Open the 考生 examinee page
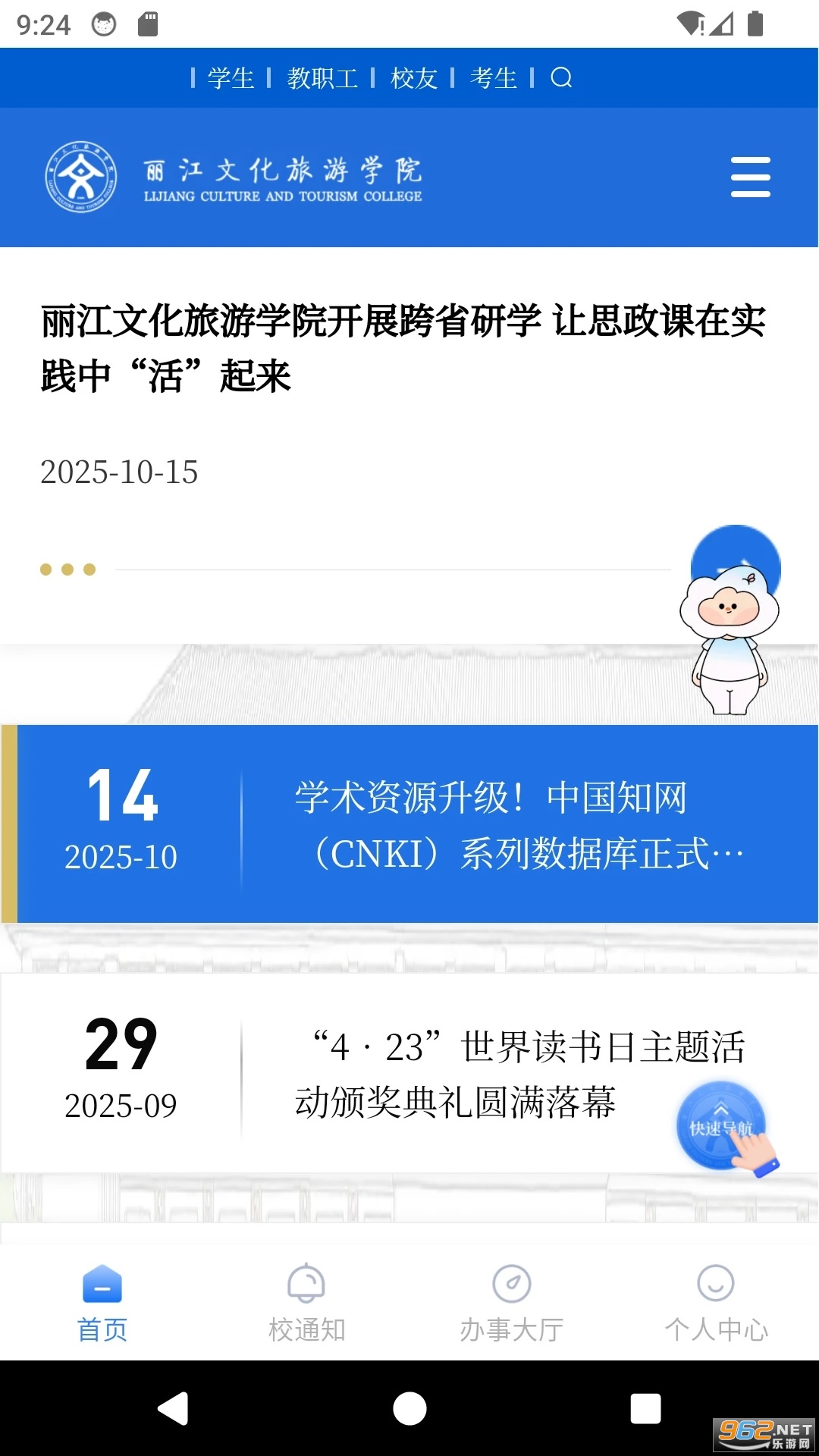The image size is (819, 1456). pos(493,78)
